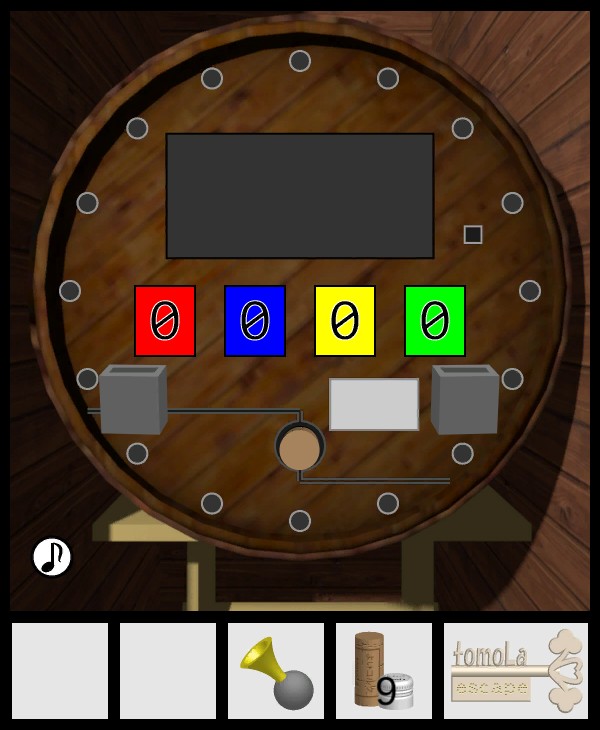Increase the green digit counter
The height and width of the screenshot is (730, 600).
click(435, 321)
